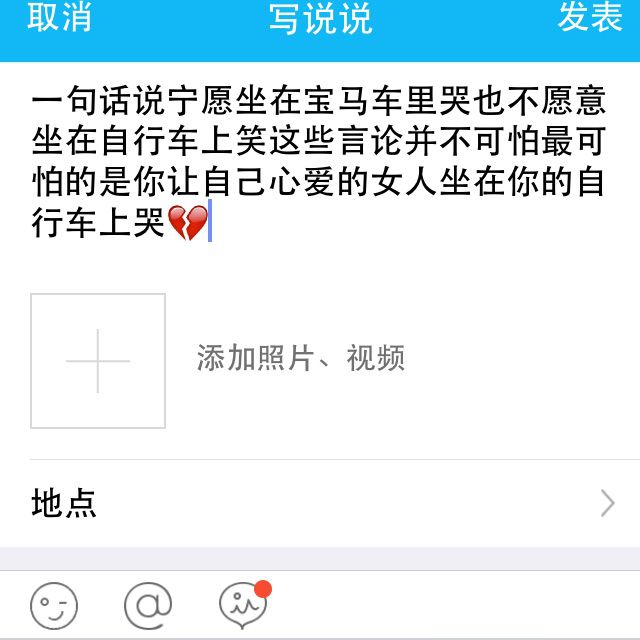
Task: Open the emoji smiley picker
Action: tap(54, 604)
